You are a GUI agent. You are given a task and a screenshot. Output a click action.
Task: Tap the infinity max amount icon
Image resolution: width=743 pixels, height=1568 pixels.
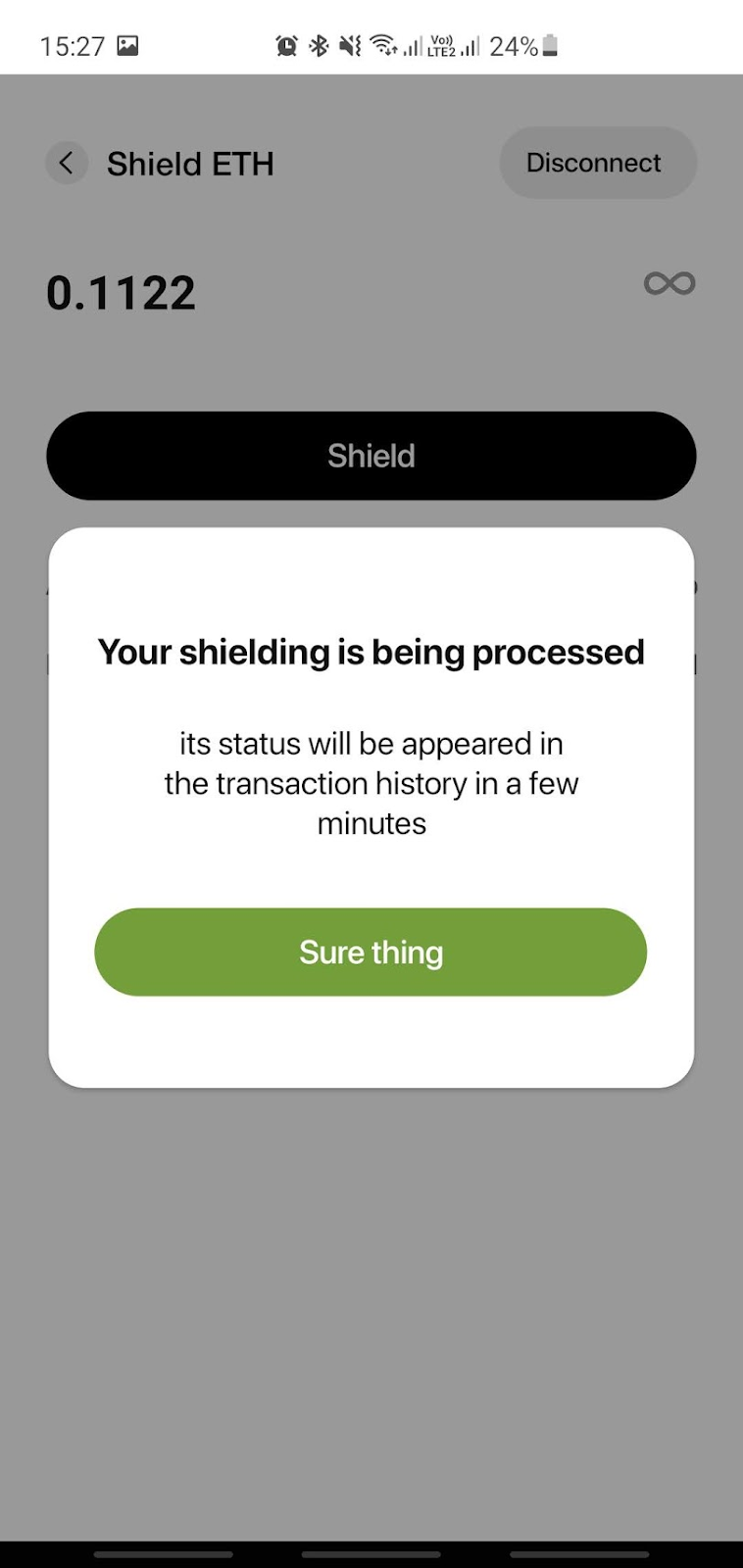tap(669, 283)
